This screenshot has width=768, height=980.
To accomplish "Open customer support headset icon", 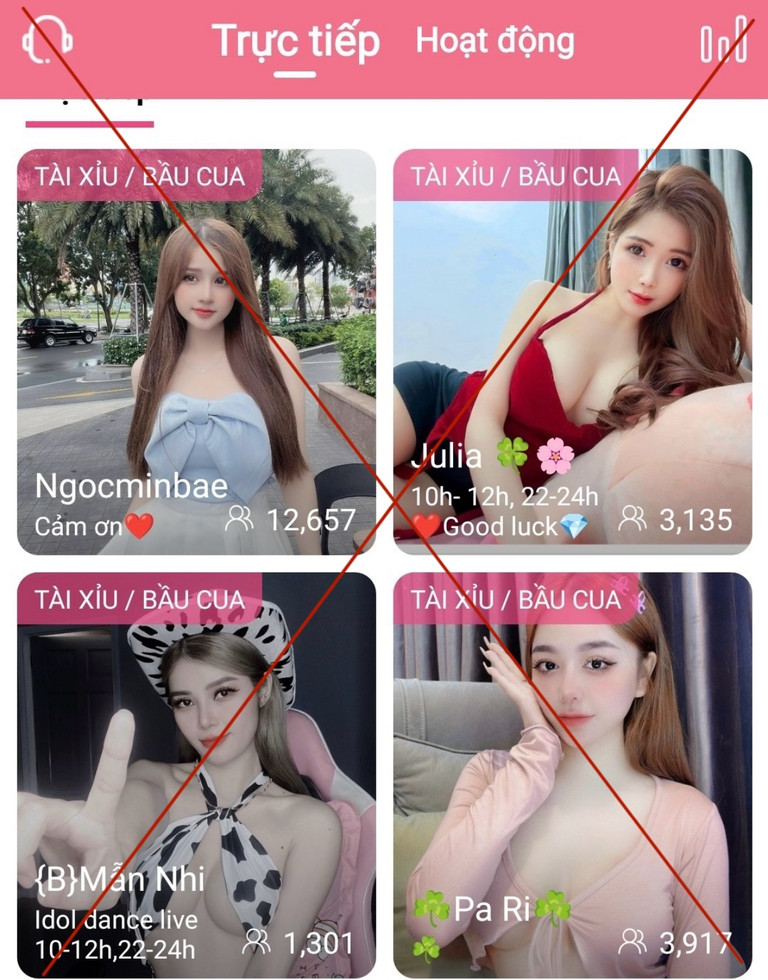I will [x=47, y=40].
